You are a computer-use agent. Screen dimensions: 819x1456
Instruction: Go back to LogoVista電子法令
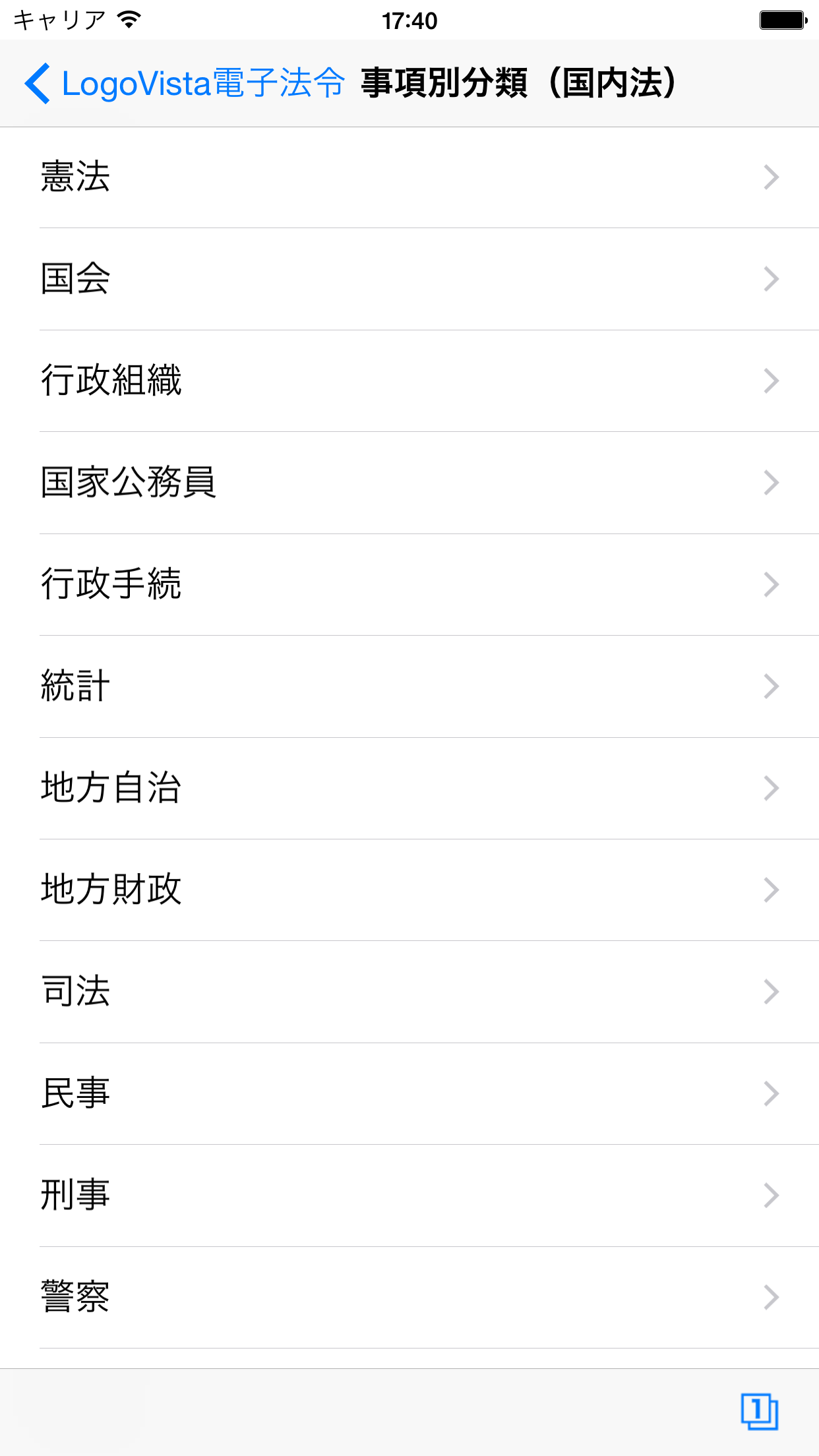pos(185,84)
